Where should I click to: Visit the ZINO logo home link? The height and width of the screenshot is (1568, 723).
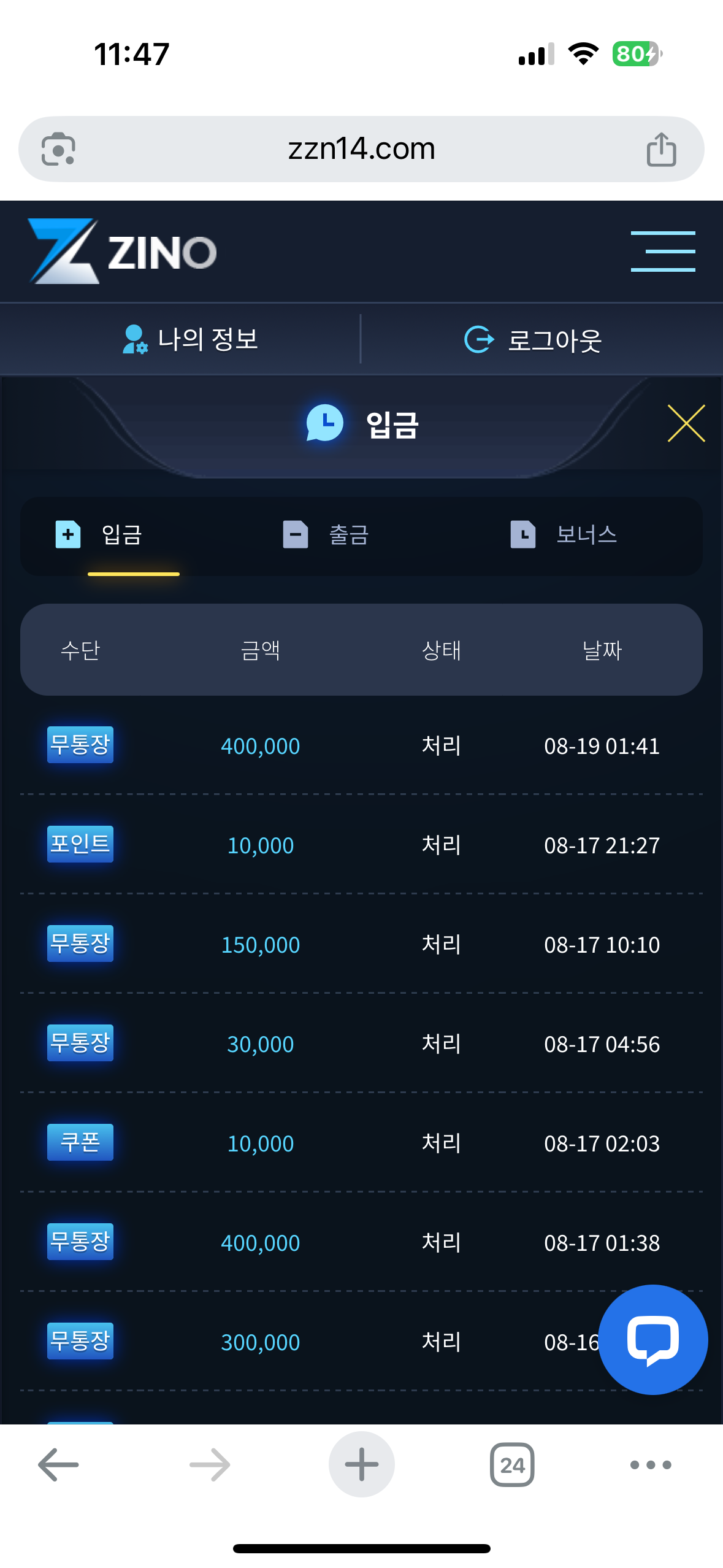[x=123, y=252]
